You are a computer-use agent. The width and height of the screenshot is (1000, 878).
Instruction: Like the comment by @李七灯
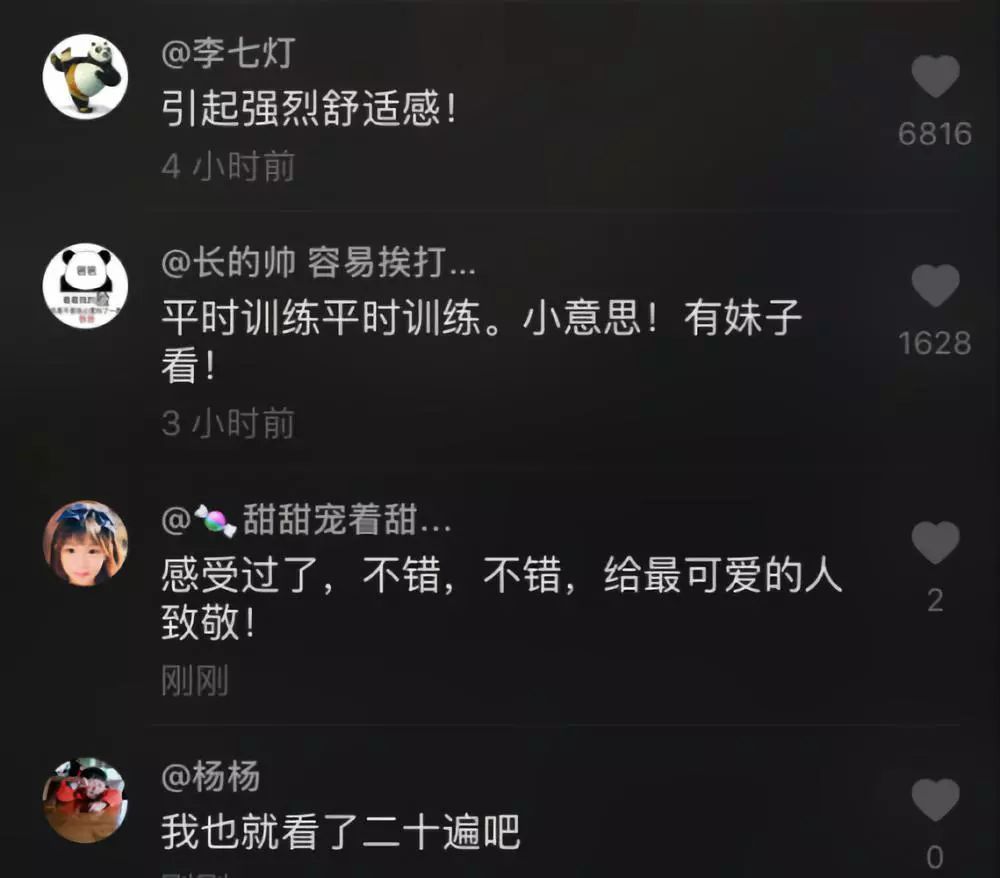[935, 78]
